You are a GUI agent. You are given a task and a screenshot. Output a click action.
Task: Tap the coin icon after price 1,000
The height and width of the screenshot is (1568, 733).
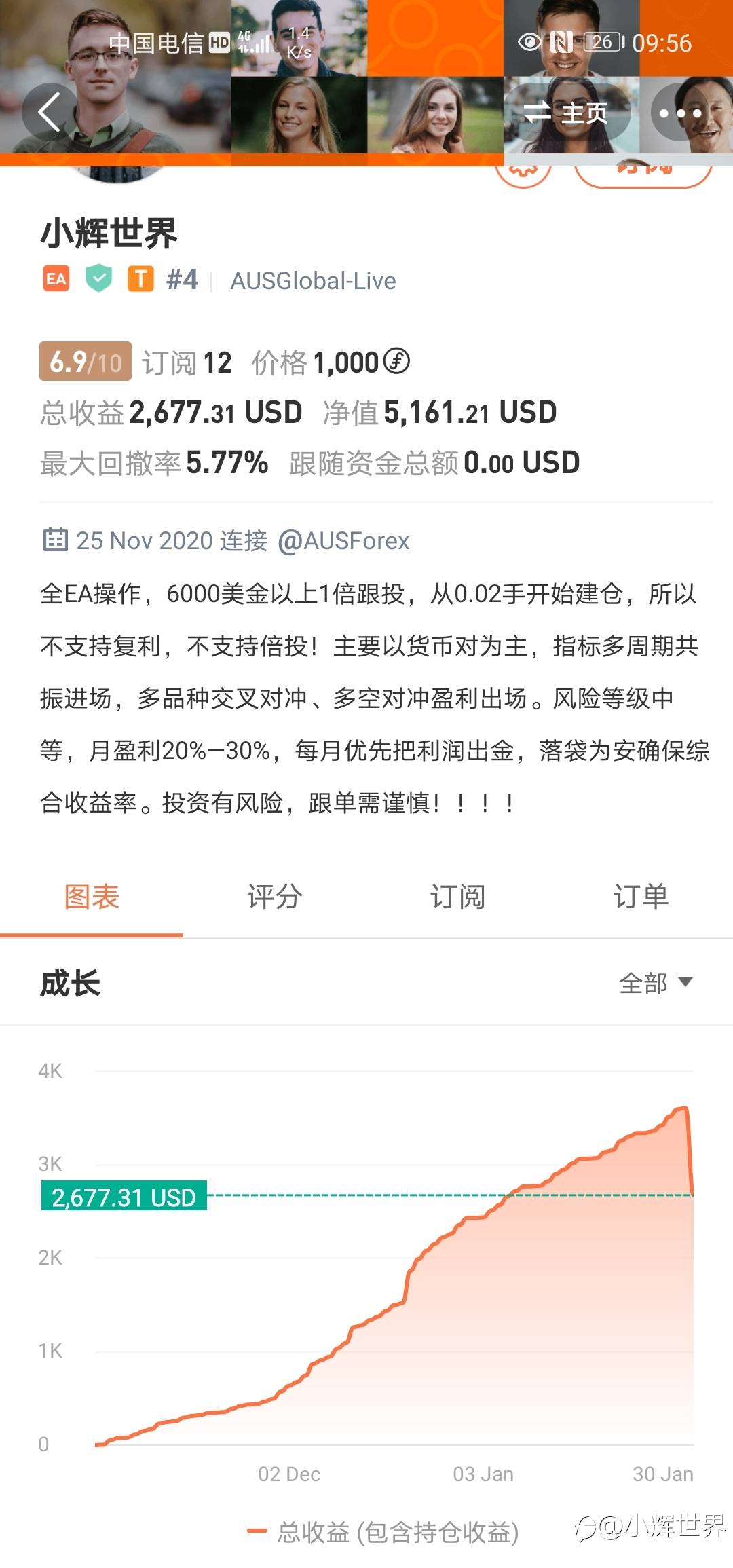[397, 362]
